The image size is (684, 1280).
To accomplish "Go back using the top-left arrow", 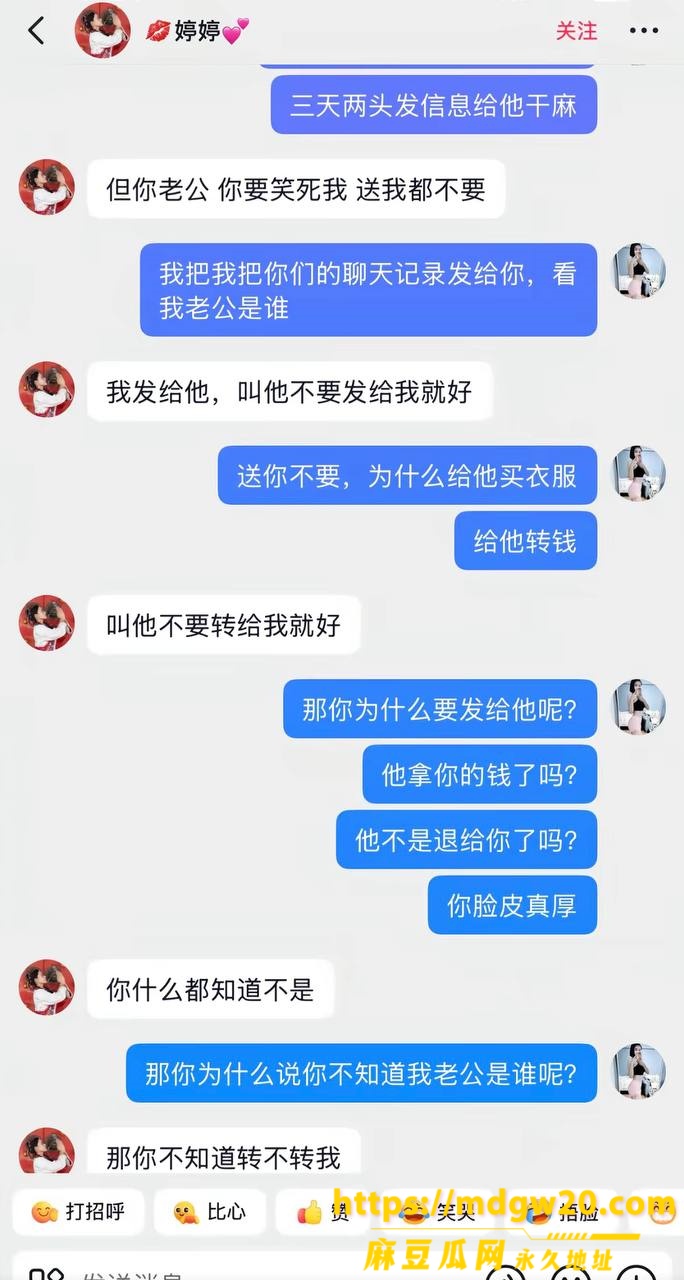I will tap(36, 31).
